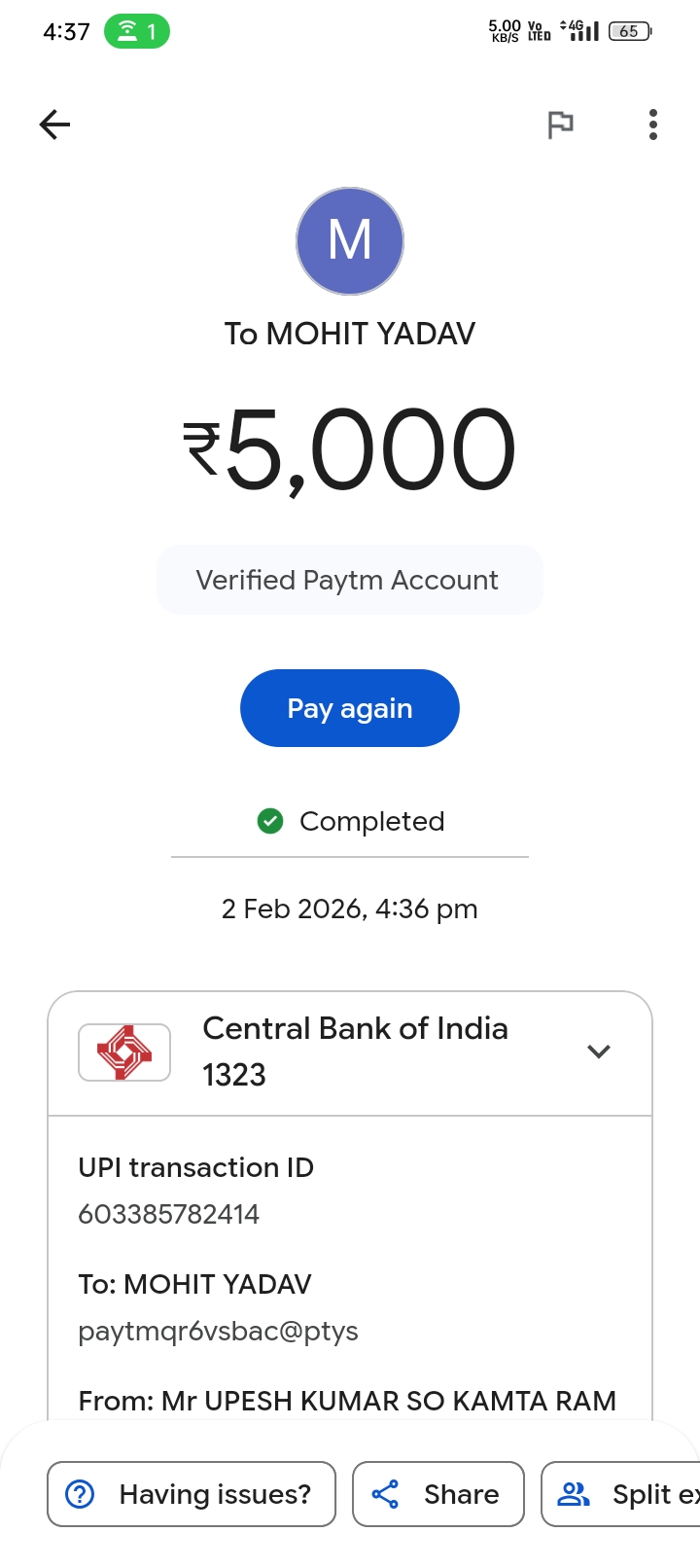Open the three-dot overflow menu
The image size is (700, 1568).
tap(652, 125)
